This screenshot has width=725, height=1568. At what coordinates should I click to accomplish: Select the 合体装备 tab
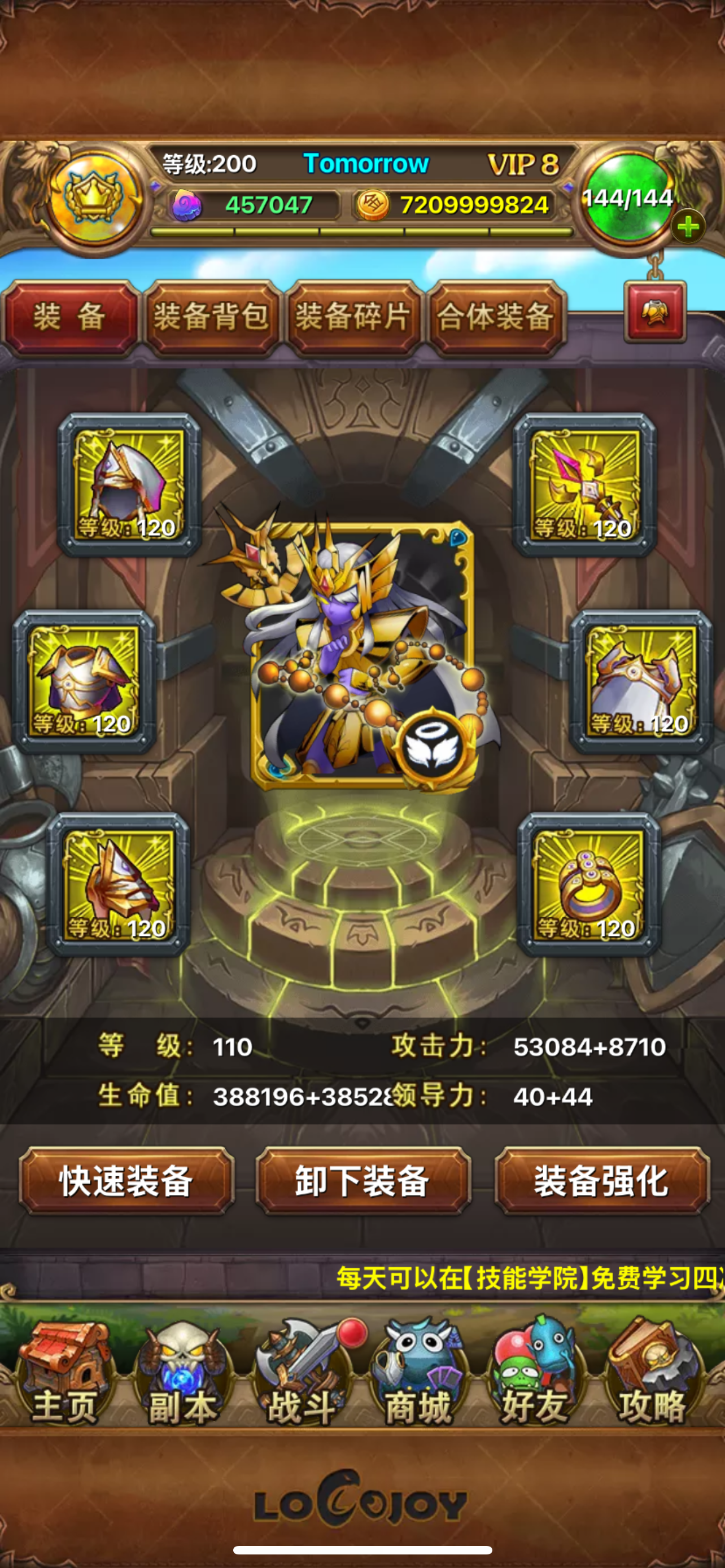pos(496,317)
